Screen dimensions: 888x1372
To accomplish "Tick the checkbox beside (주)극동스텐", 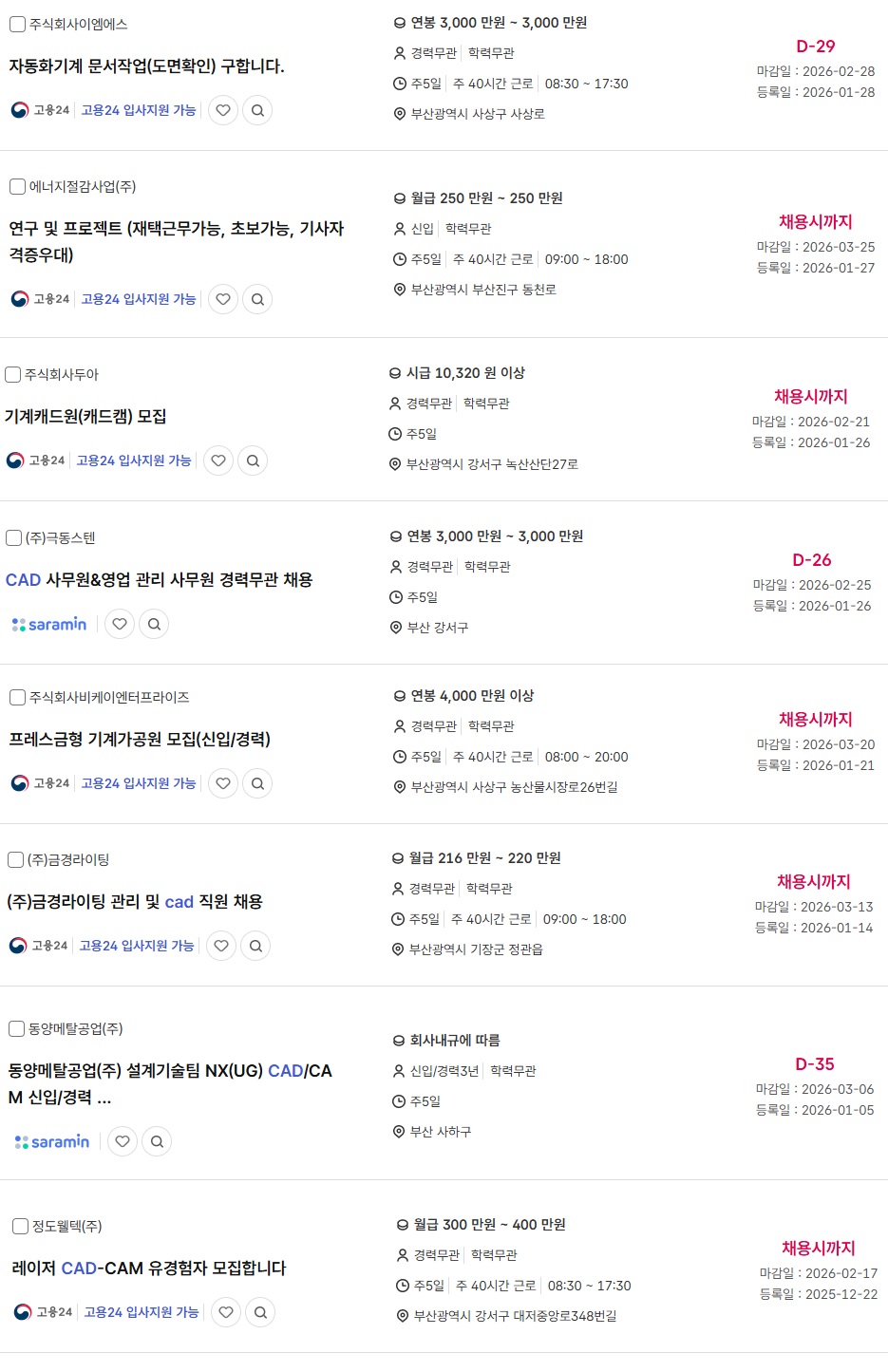I will [x=13, y=538].
